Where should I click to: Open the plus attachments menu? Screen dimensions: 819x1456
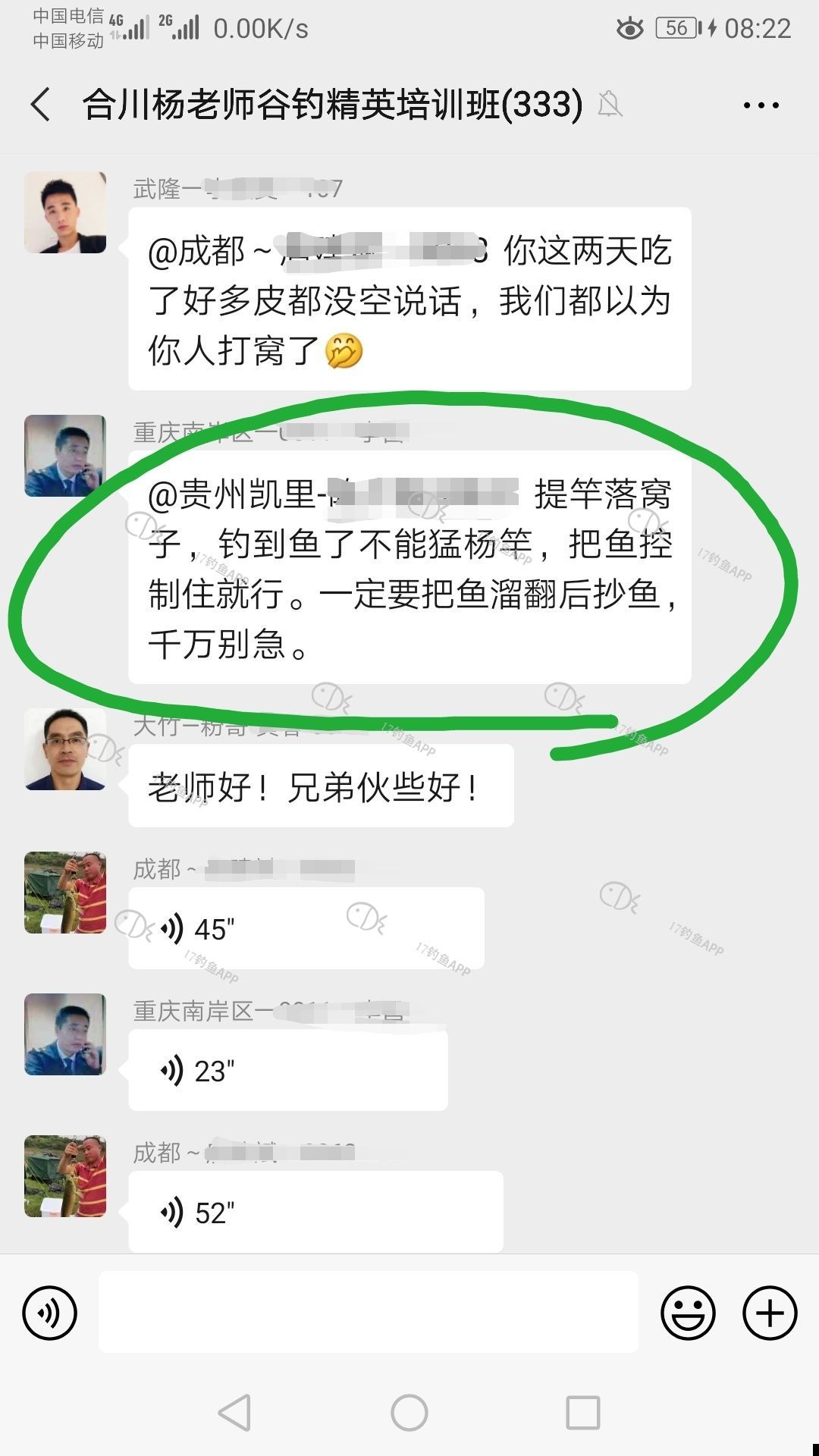770,1313
